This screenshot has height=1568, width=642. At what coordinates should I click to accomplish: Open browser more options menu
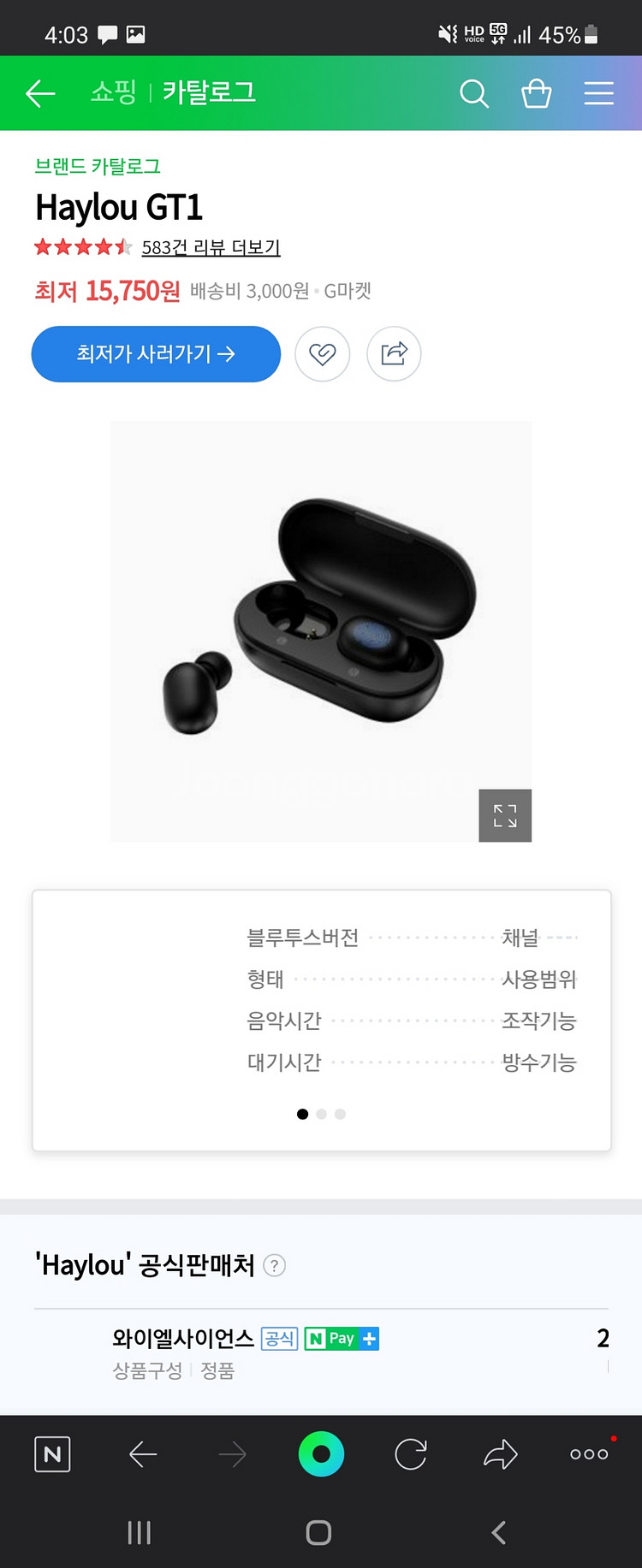589,1454
